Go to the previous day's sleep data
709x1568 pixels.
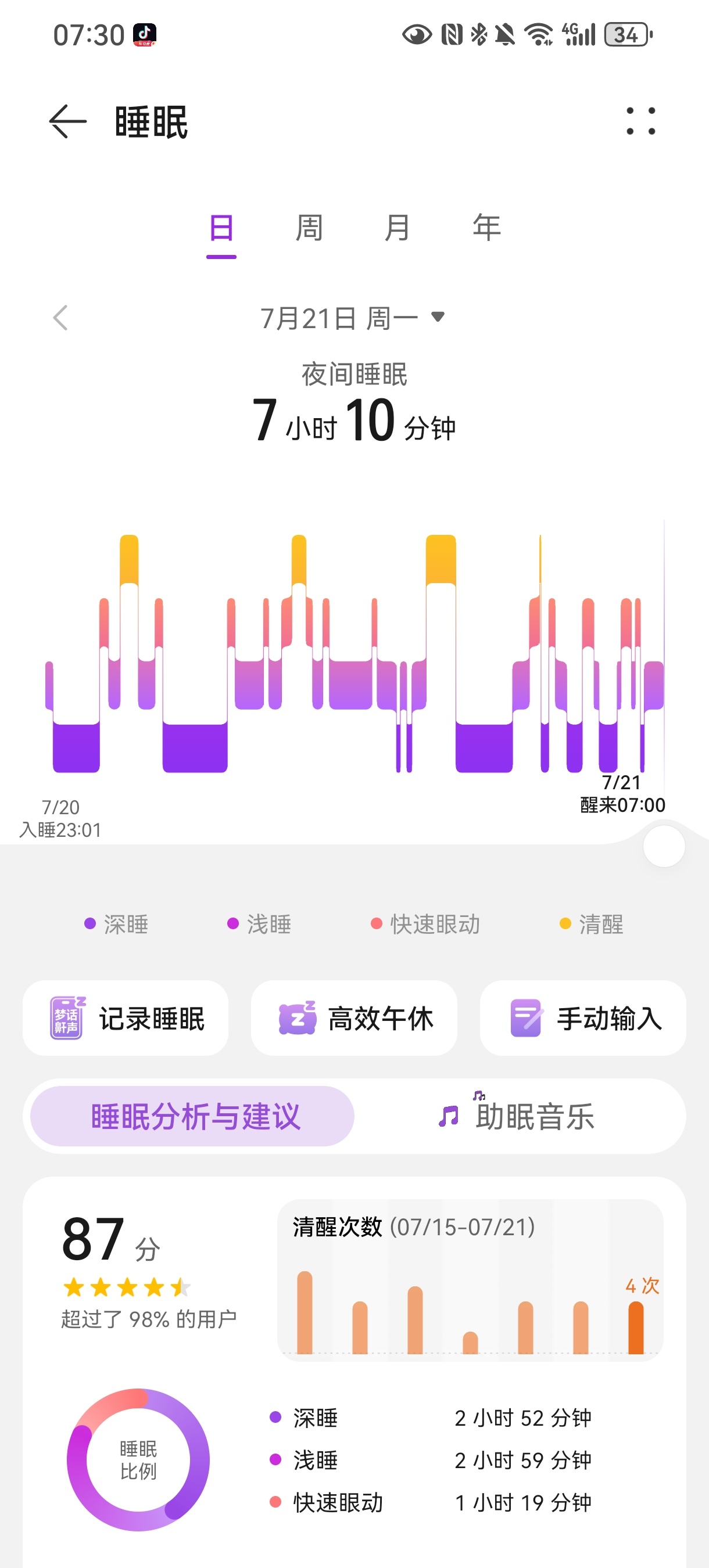point(60,318)
